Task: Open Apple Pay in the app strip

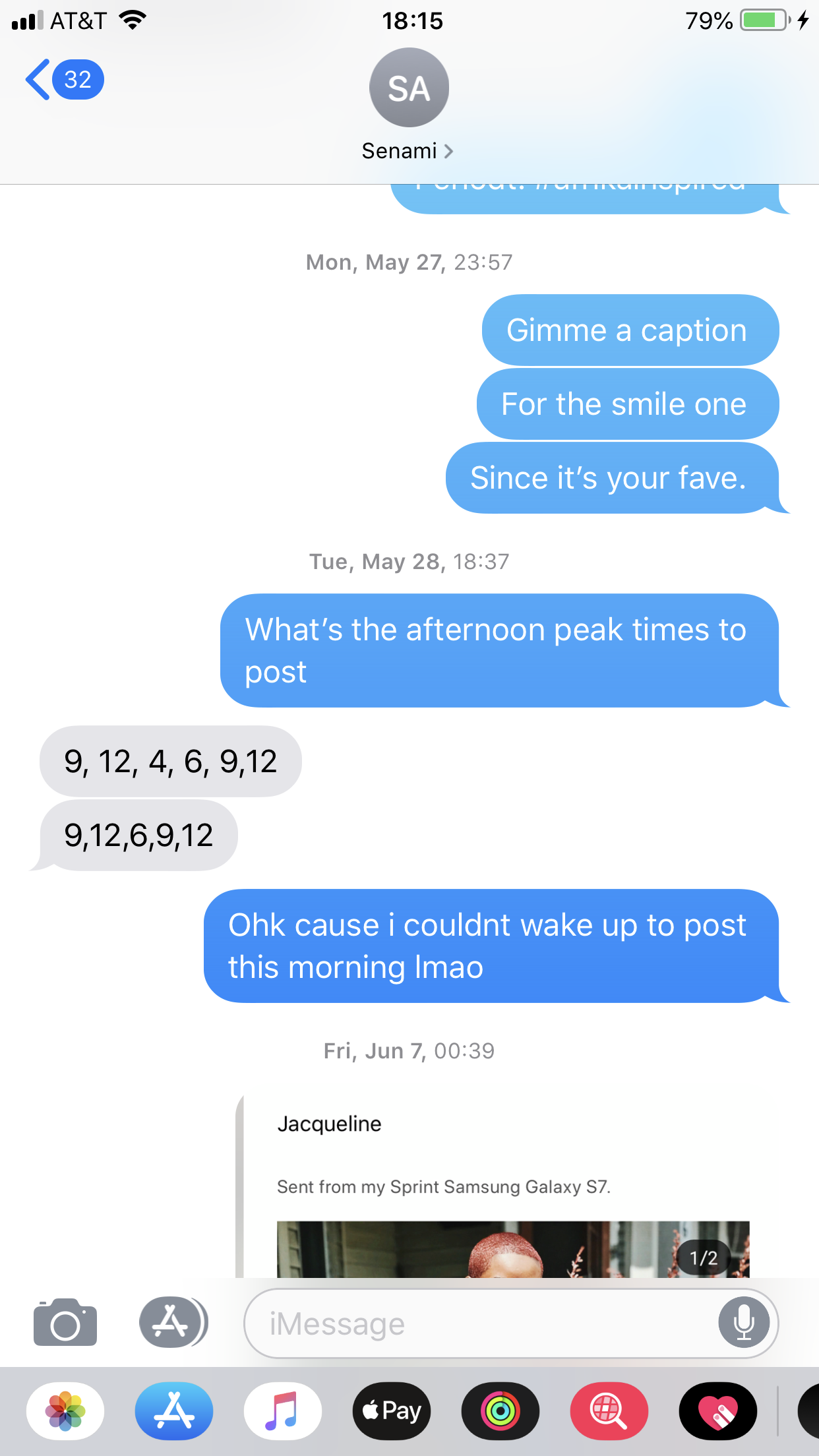Action: pos(392,1411)
